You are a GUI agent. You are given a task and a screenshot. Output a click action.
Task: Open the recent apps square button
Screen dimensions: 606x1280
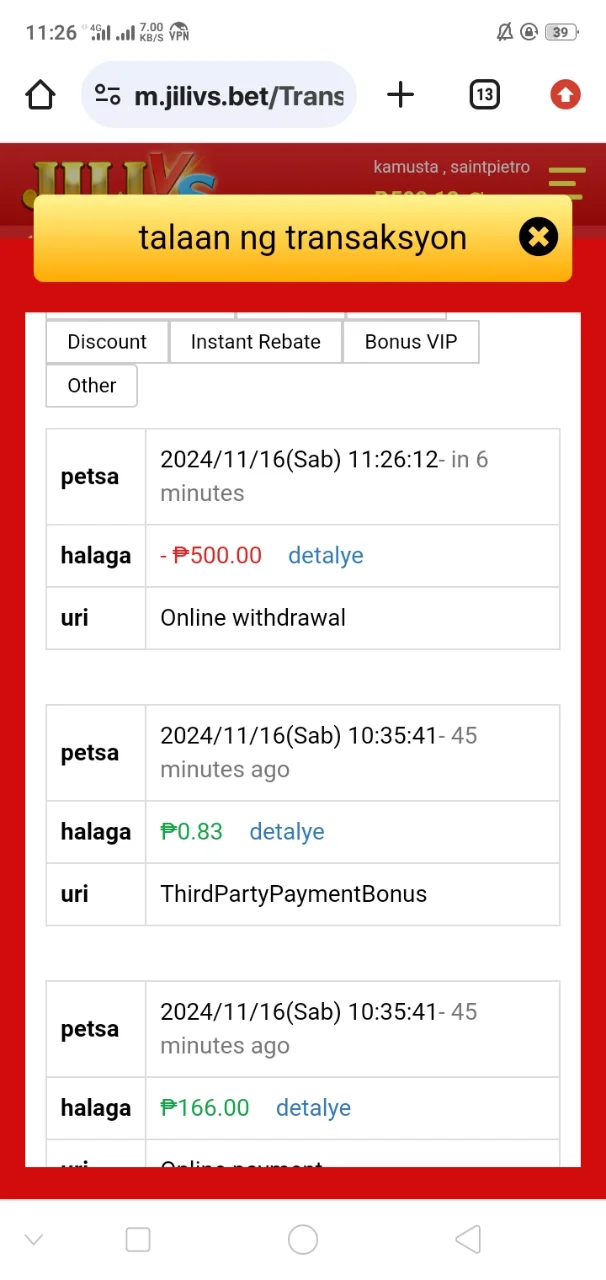[x=138, y=1240]
